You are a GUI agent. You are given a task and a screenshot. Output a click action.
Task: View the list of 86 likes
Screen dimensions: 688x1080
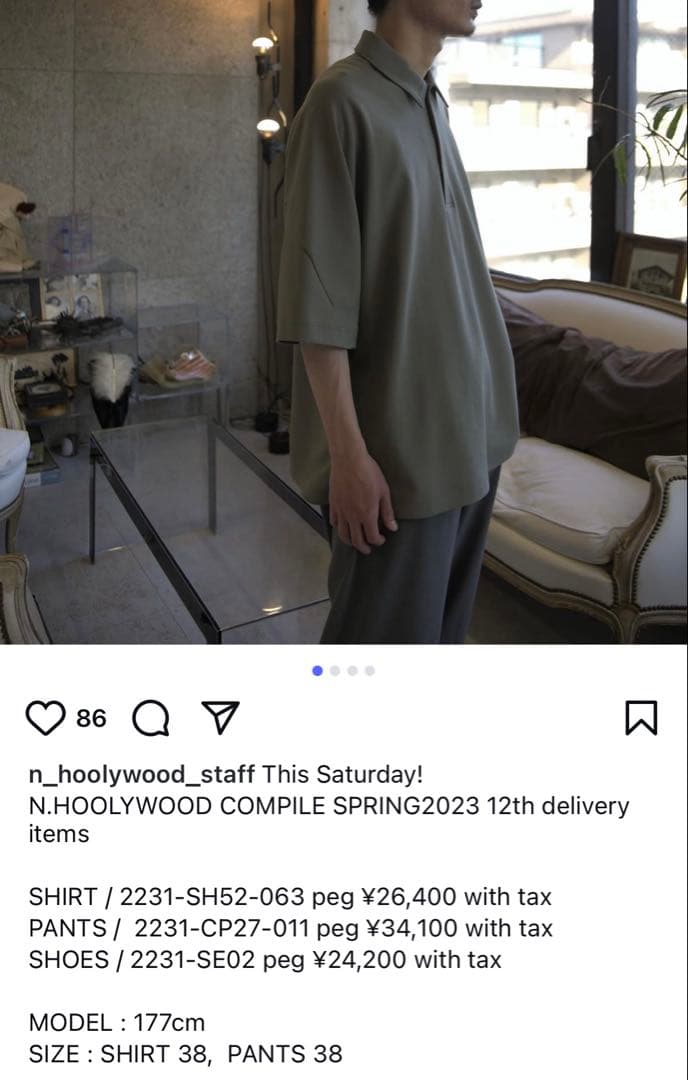click(91, 719)
